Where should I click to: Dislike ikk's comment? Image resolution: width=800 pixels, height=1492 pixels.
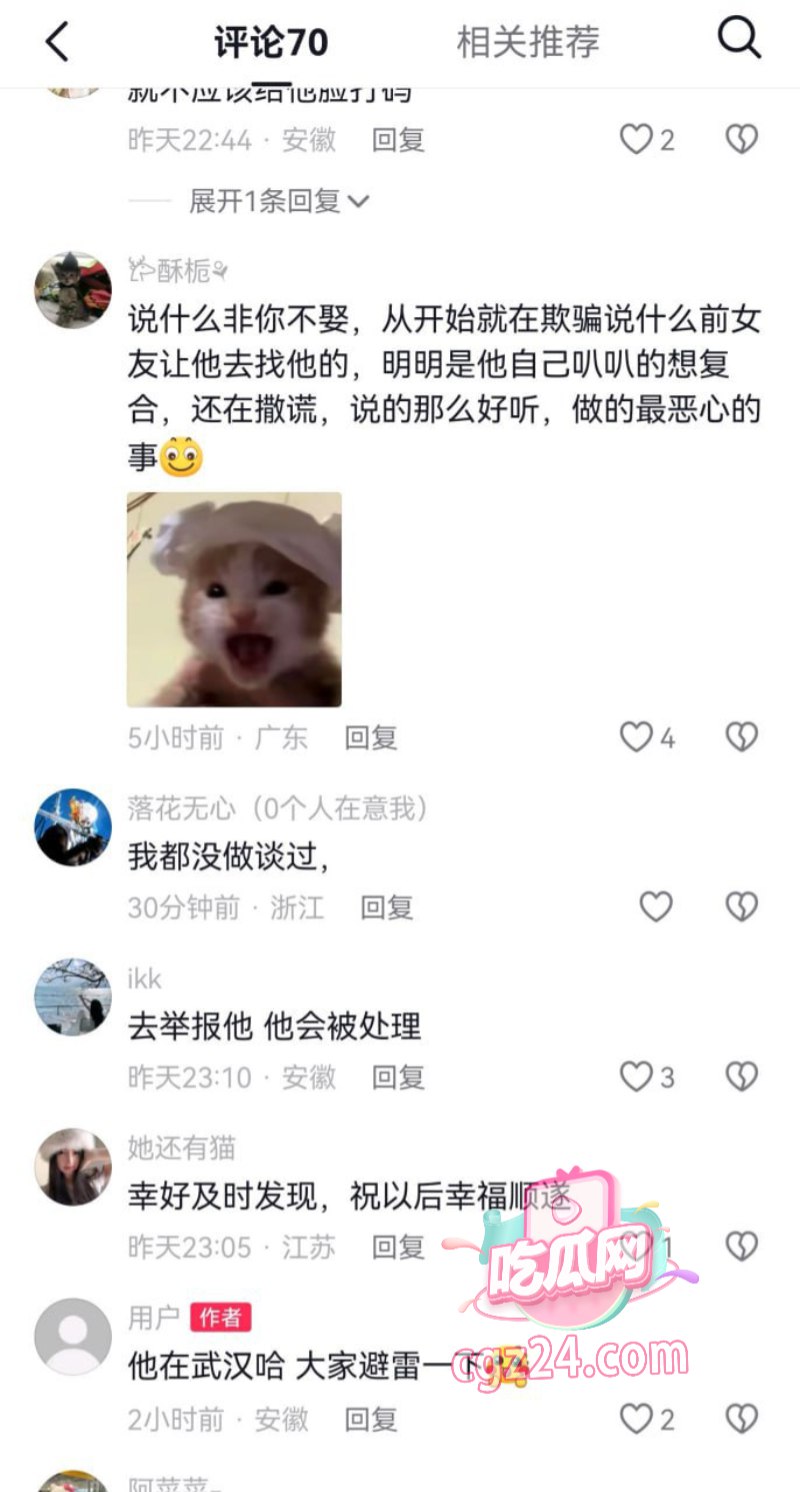(x=741, y=1077)
